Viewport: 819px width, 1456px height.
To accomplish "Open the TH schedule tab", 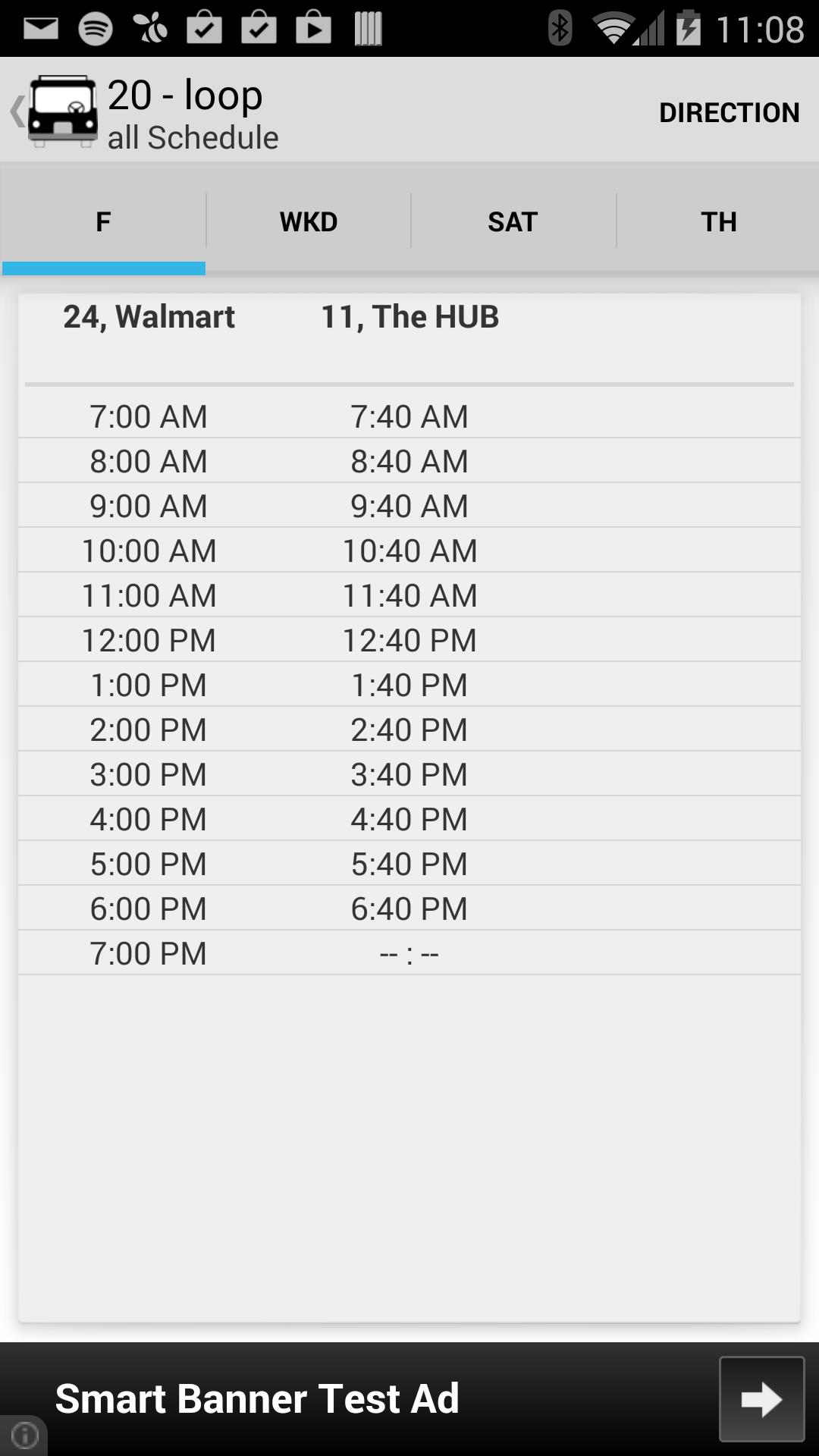I will 717,221.
